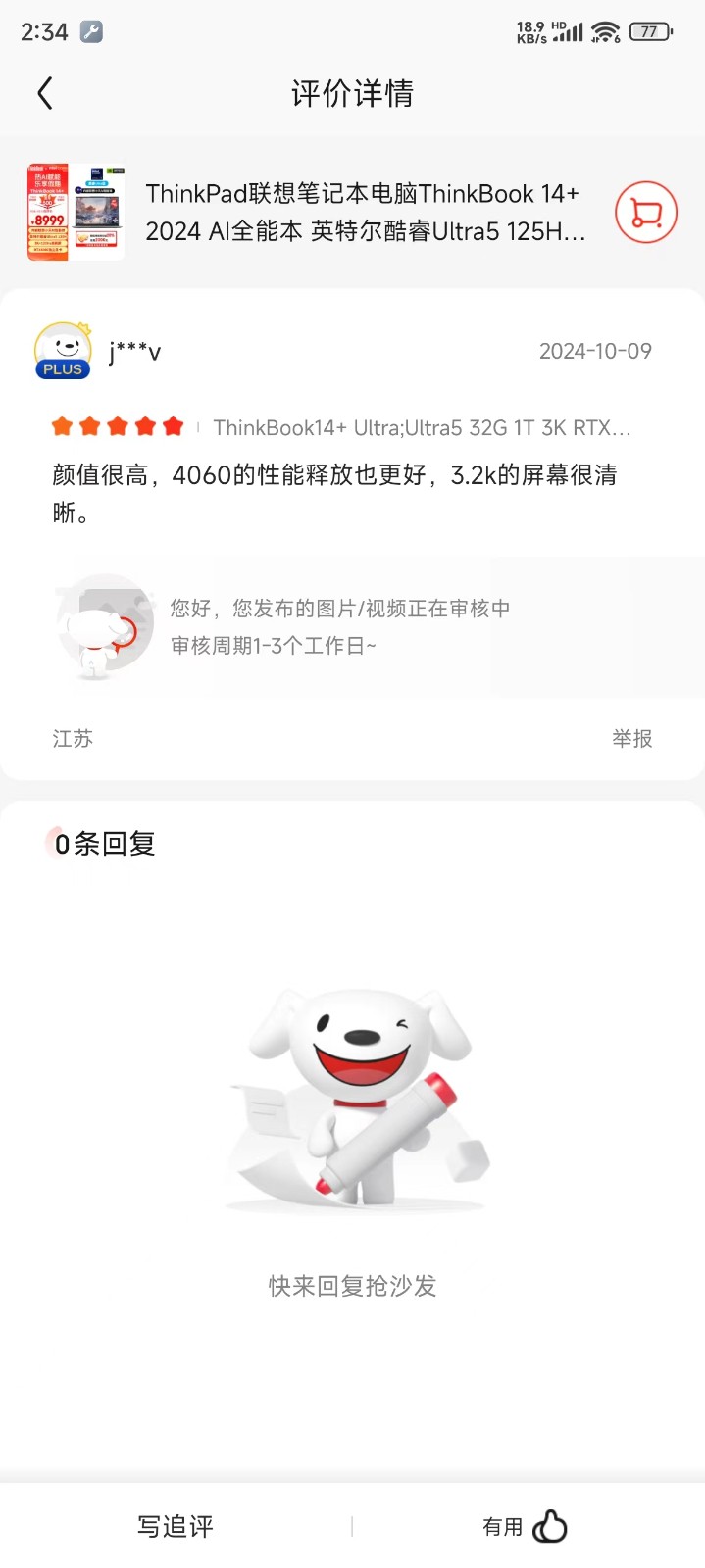
Task: Write a follow-up review with 写追评
Action: tap(176, 1526)
